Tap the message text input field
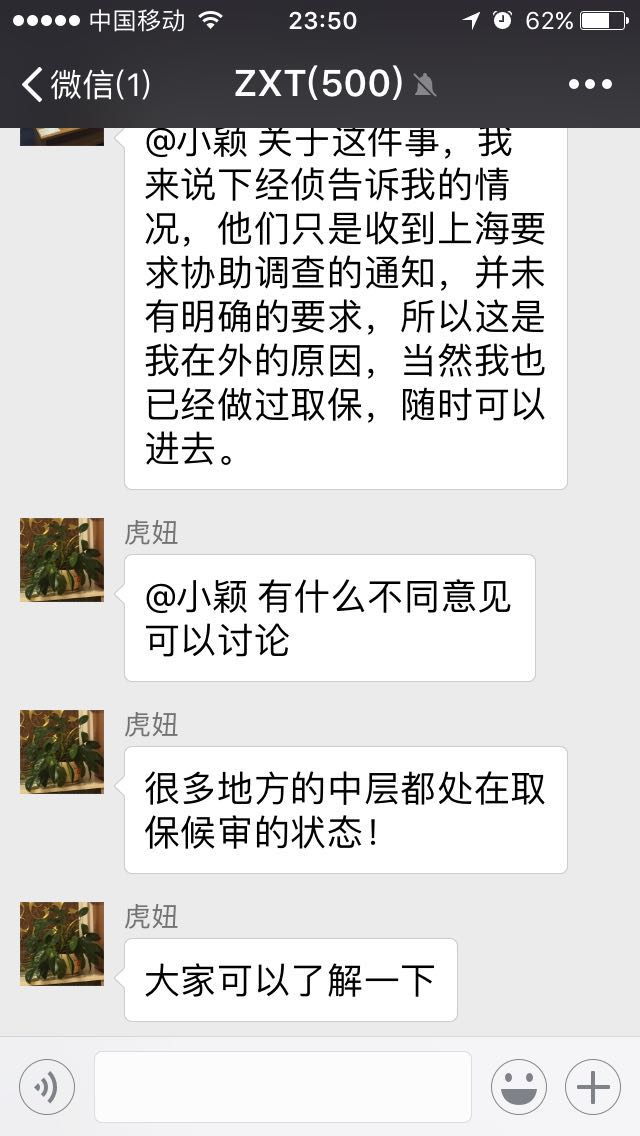 (282, 1086)
